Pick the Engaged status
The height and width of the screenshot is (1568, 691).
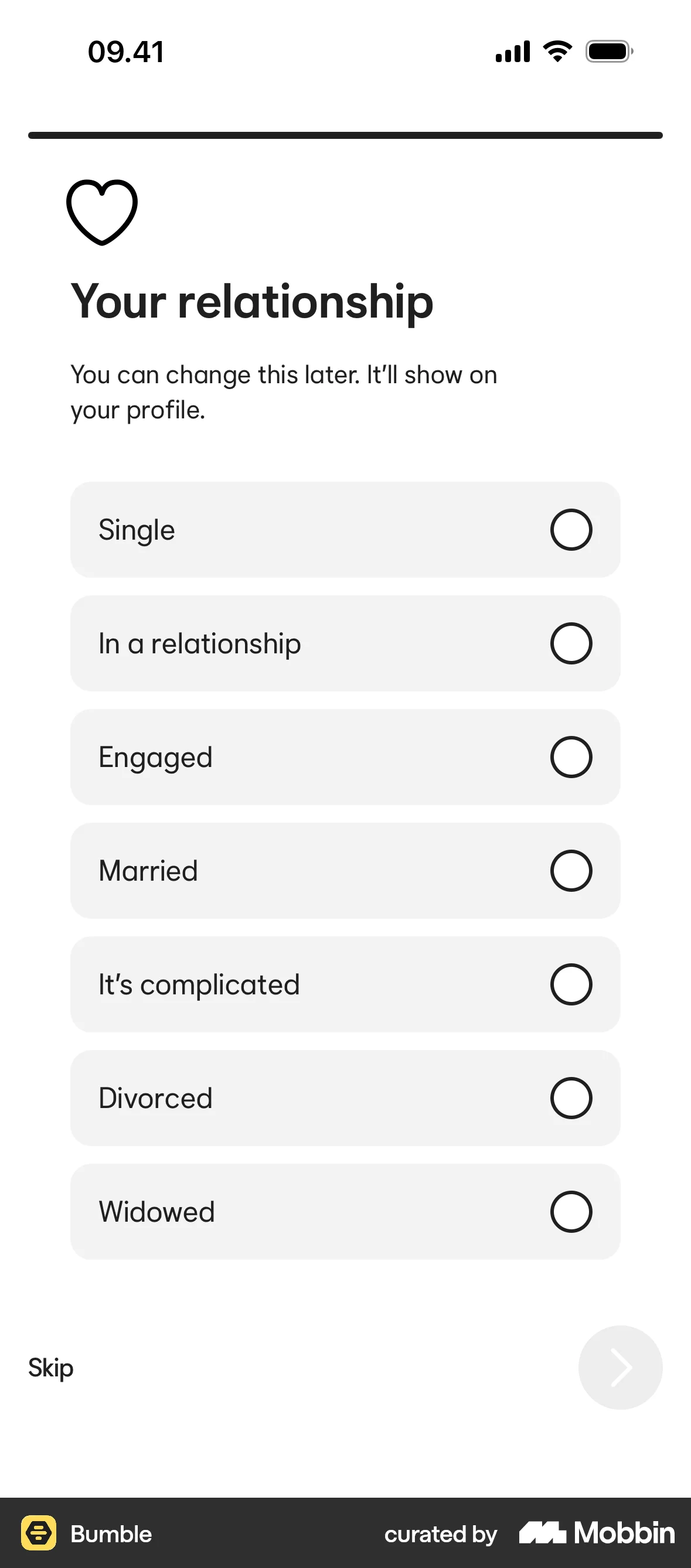(x=345, y=757)
